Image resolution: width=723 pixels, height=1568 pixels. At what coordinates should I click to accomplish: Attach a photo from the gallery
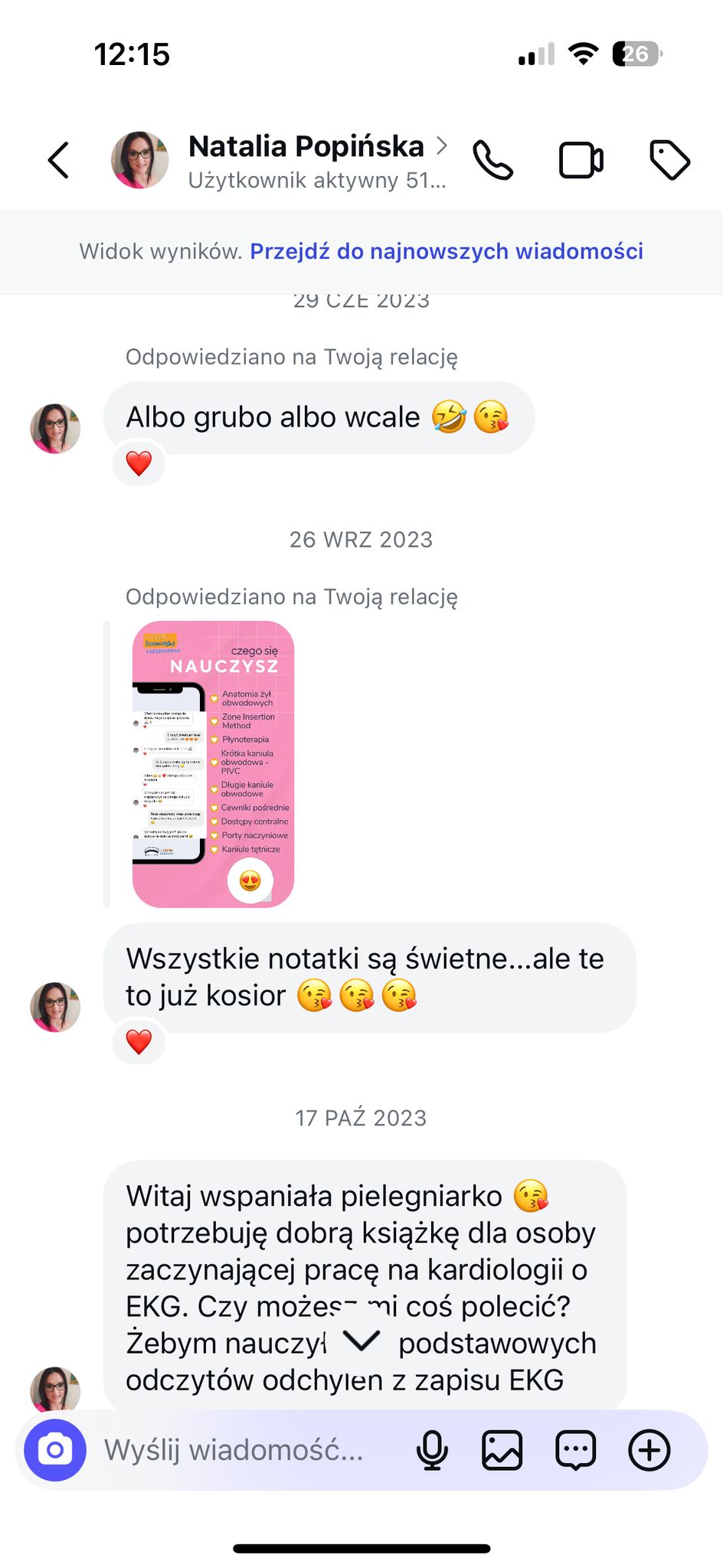tap(502, 1450)
